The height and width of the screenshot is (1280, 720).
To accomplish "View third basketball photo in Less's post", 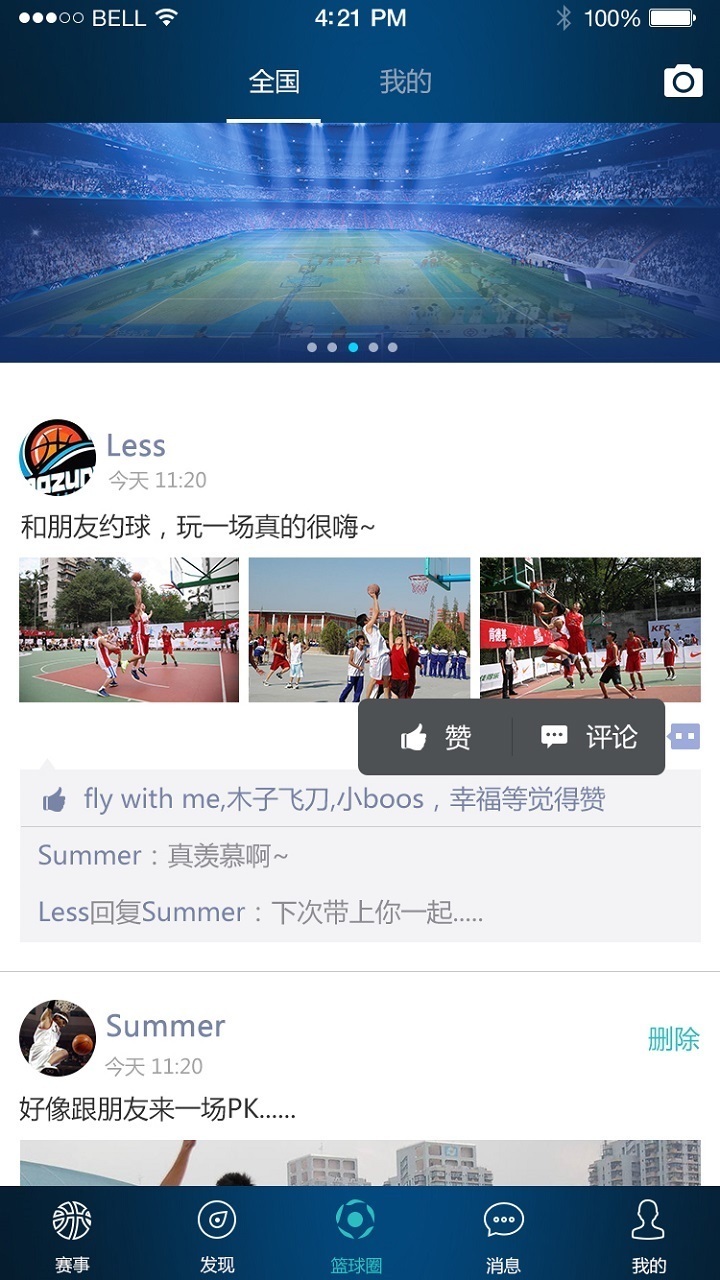I will (590, 629).
